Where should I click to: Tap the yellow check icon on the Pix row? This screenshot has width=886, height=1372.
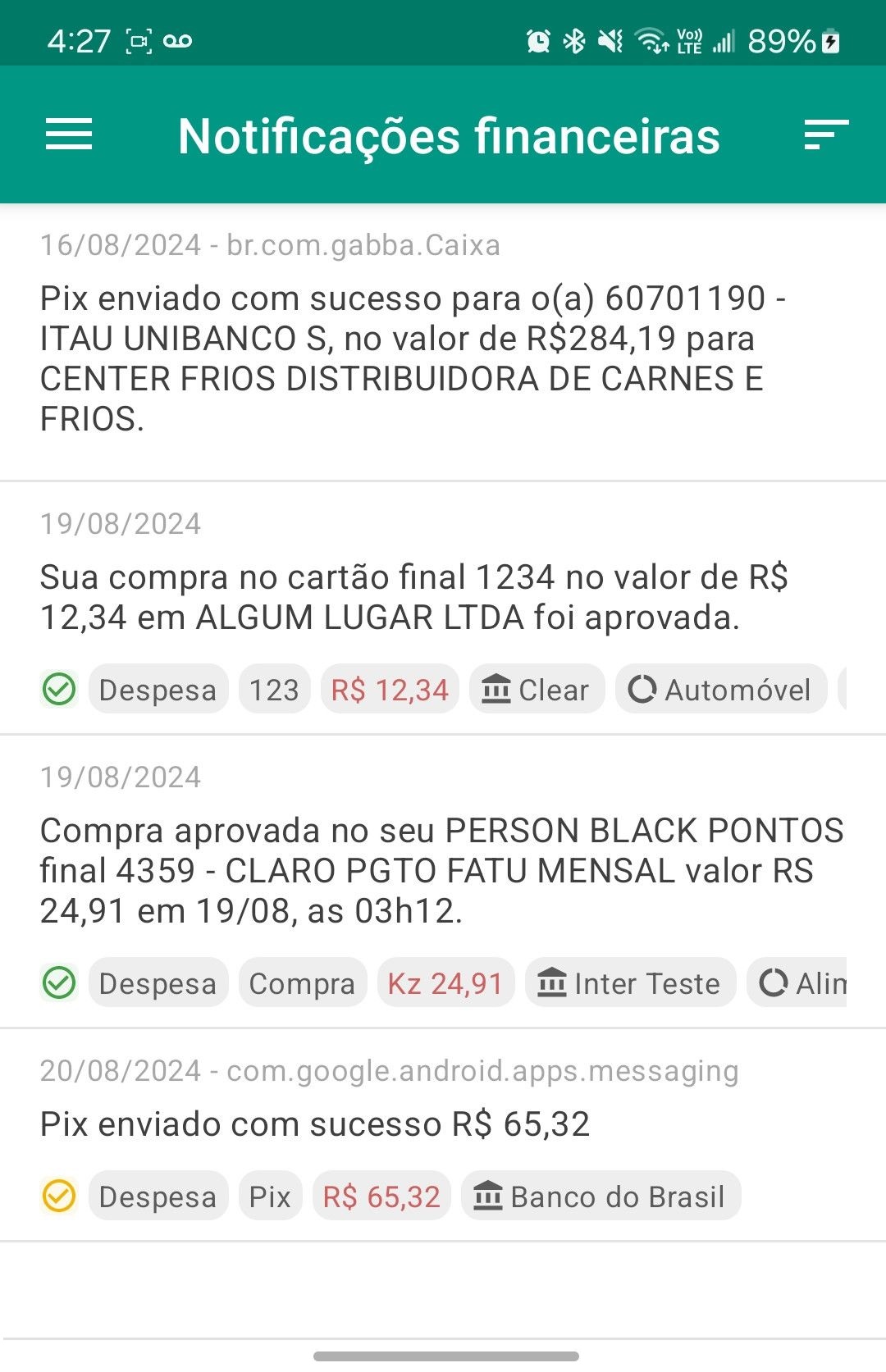pyautogui.click(x=59, y=1197)
